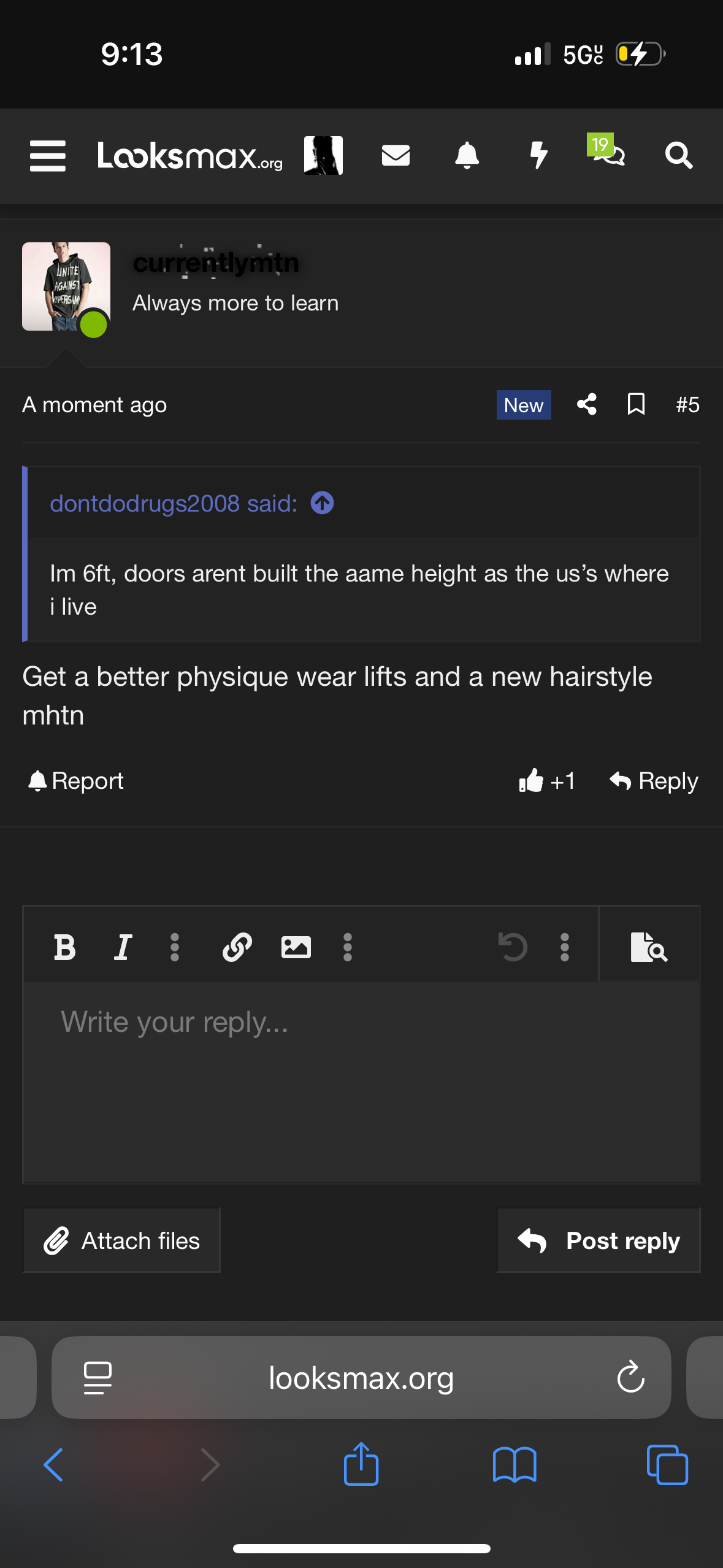The width and height of the screenshot is (723, 1568).
Task: Submit with the Post reply button
Action: 599,1240
